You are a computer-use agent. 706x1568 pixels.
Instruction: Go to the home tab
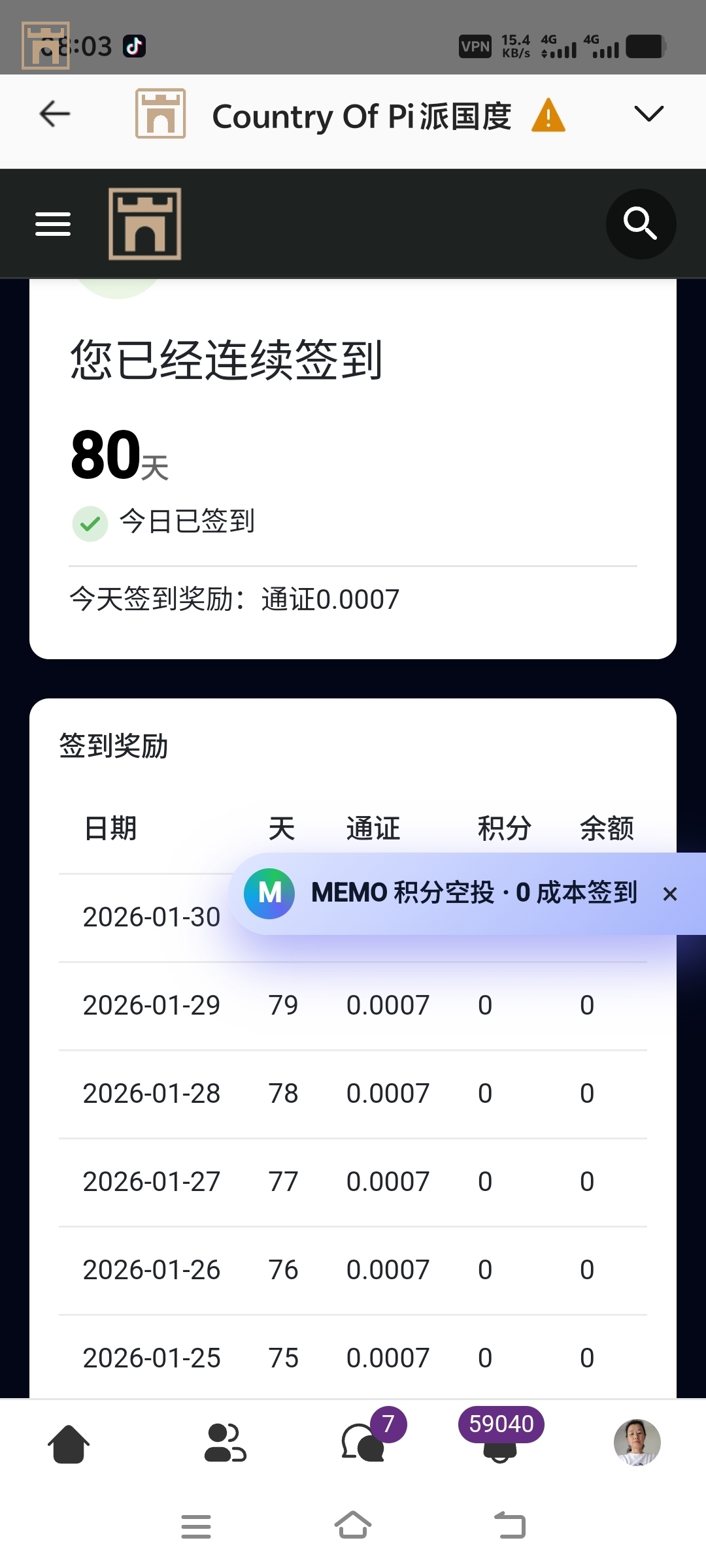69,1444
